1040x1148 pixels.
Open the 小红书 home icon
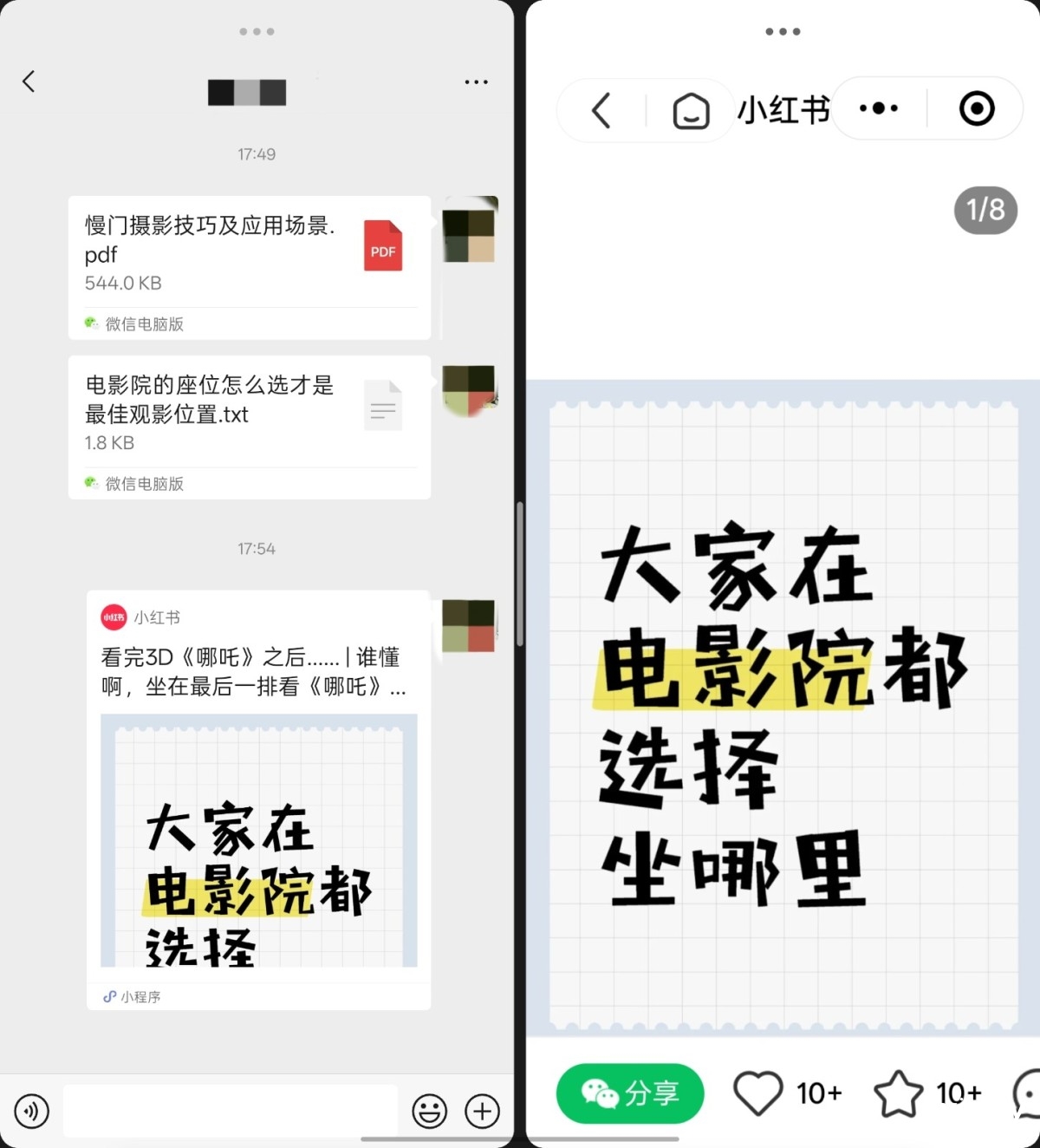[x=691, y=111]
